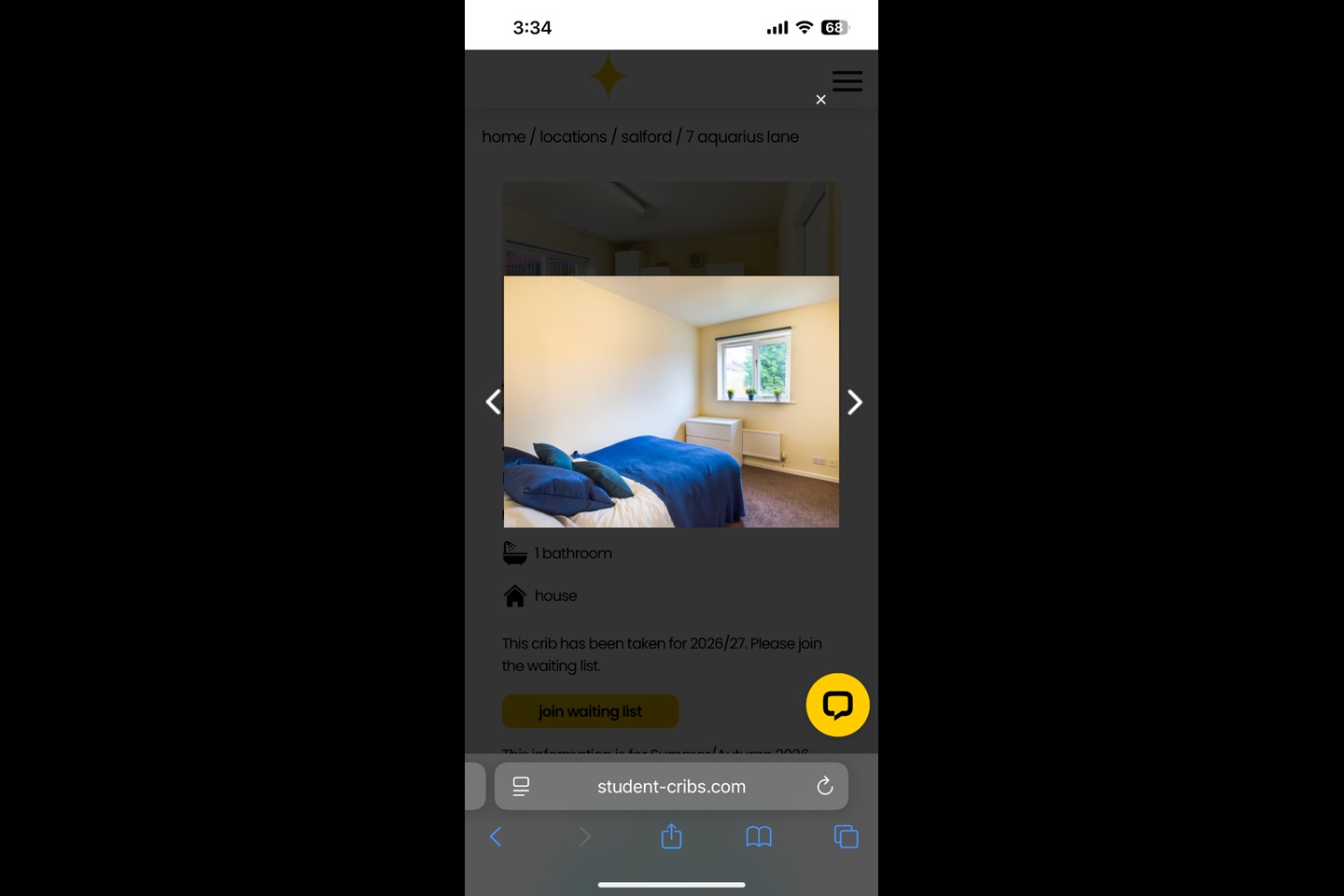Open Safari page settings menu

click(x=521, y=787)
